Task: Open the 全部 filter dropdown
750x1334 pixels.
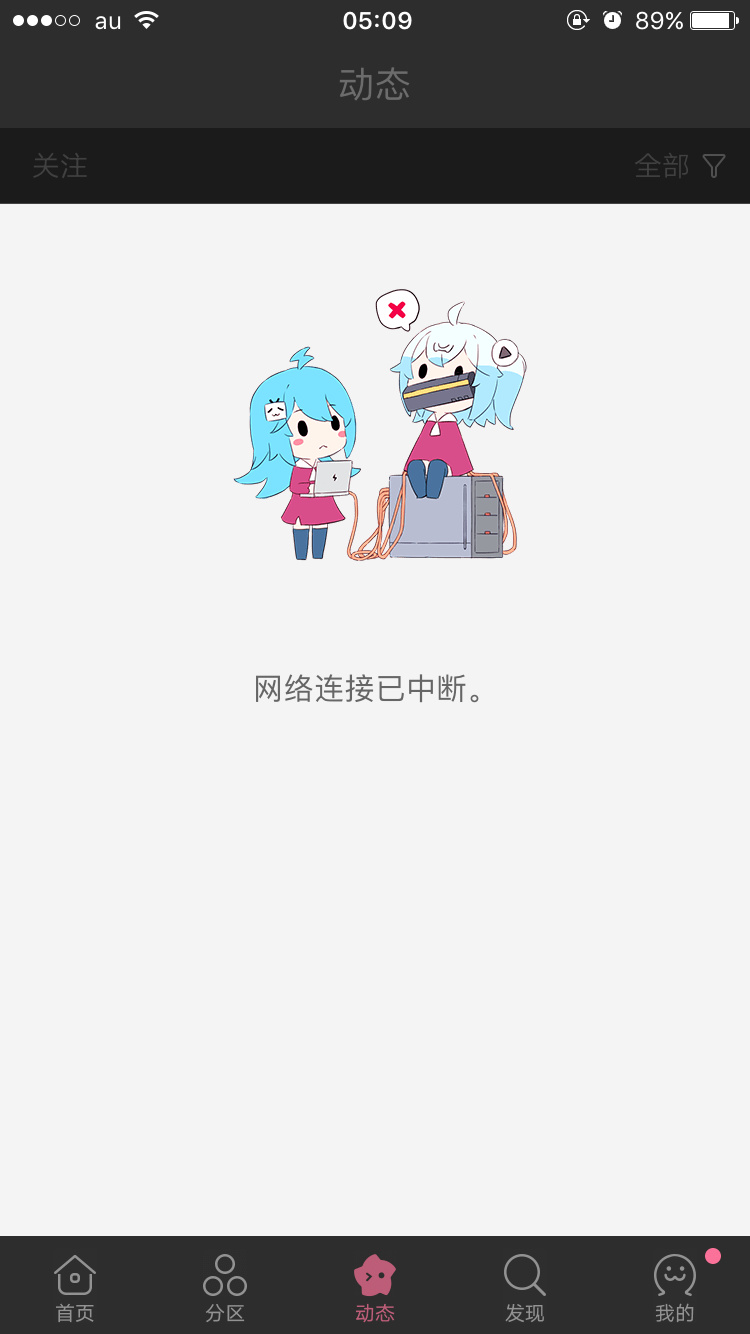Action: tap(680, 166)
